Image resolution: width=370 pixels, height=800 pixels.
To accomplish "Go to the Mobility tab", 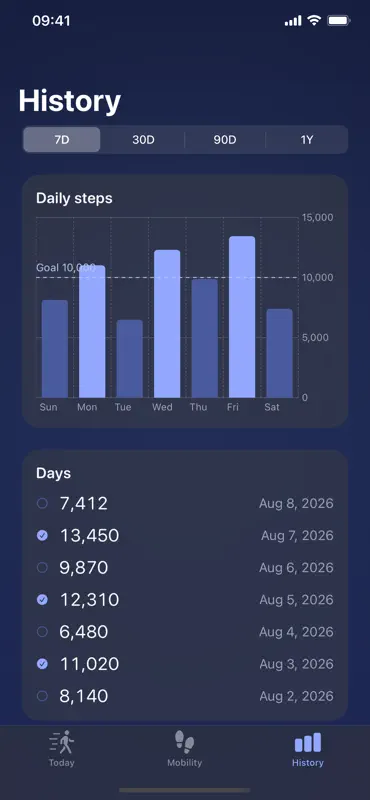I will coord(185,749).
